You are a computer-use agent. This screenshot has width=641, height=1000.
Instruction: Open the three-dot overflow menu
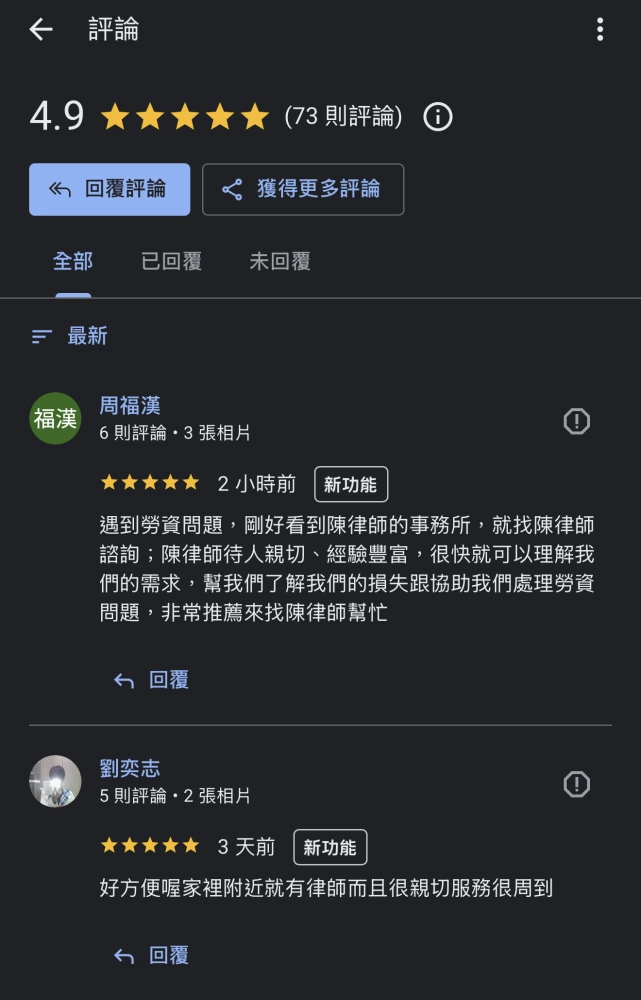(x=600, y=30)
